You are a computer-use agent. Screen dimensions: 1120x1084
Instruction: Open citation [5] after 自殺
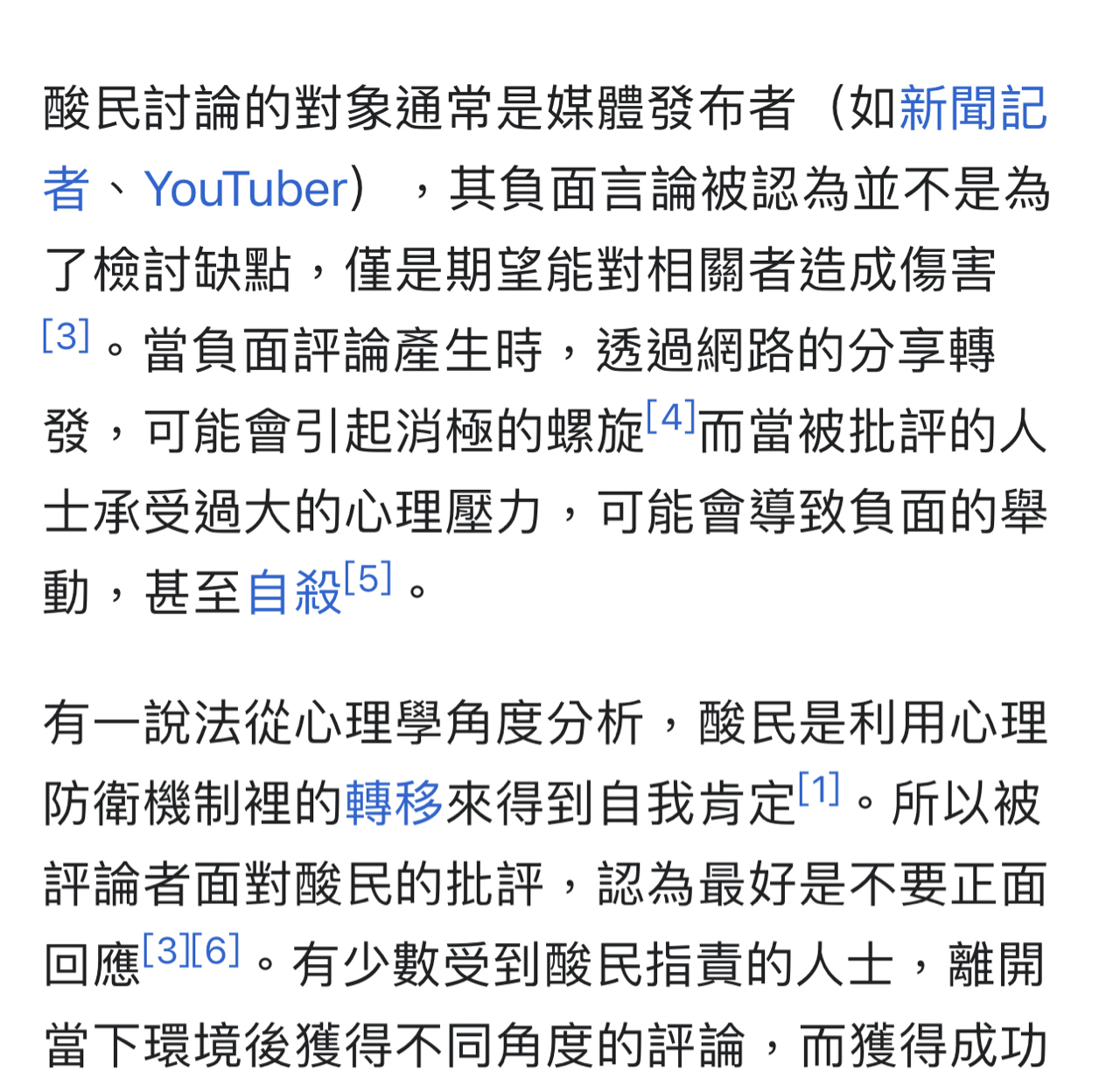(367, 579)
